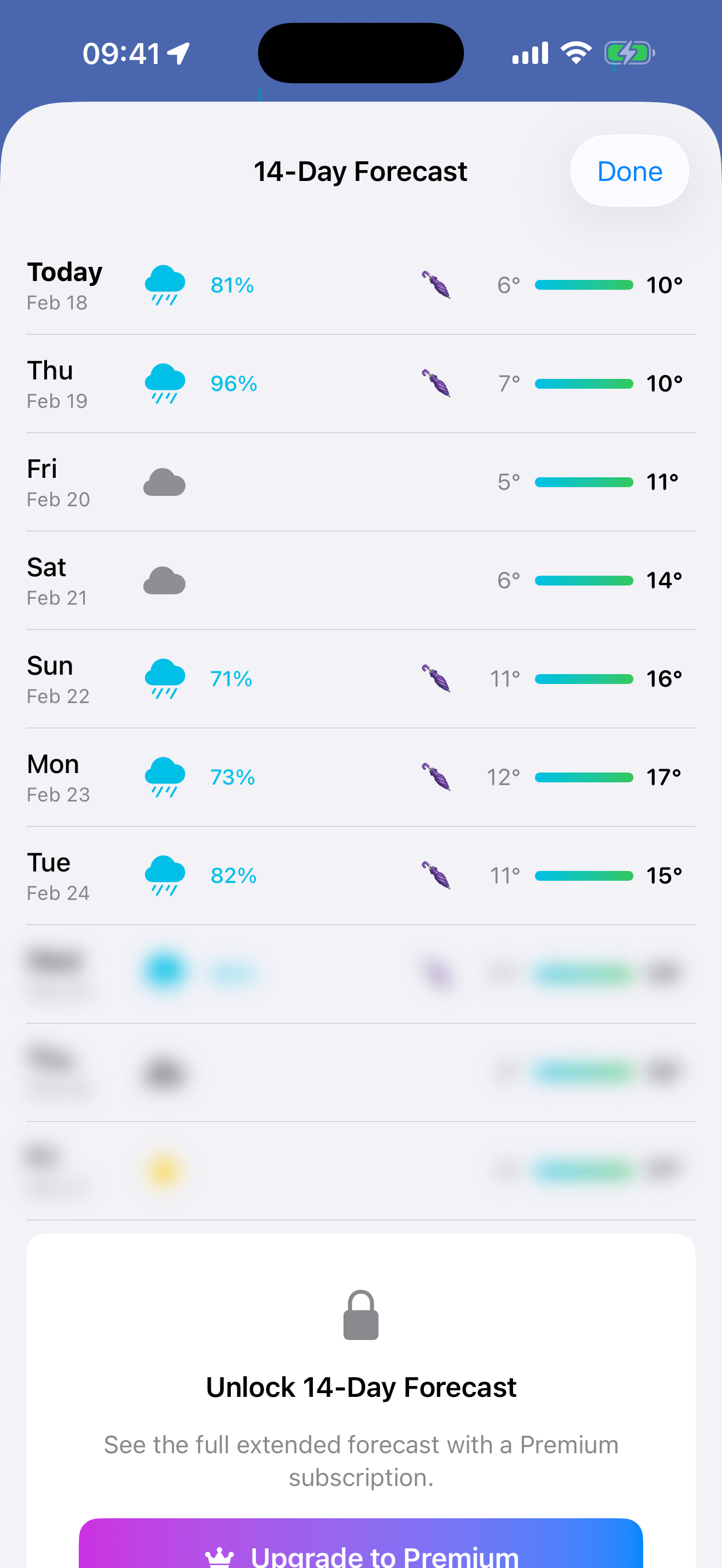Select Saturday's cloudy weather icon
This screenshot has width=722, height=1568.
164,580
